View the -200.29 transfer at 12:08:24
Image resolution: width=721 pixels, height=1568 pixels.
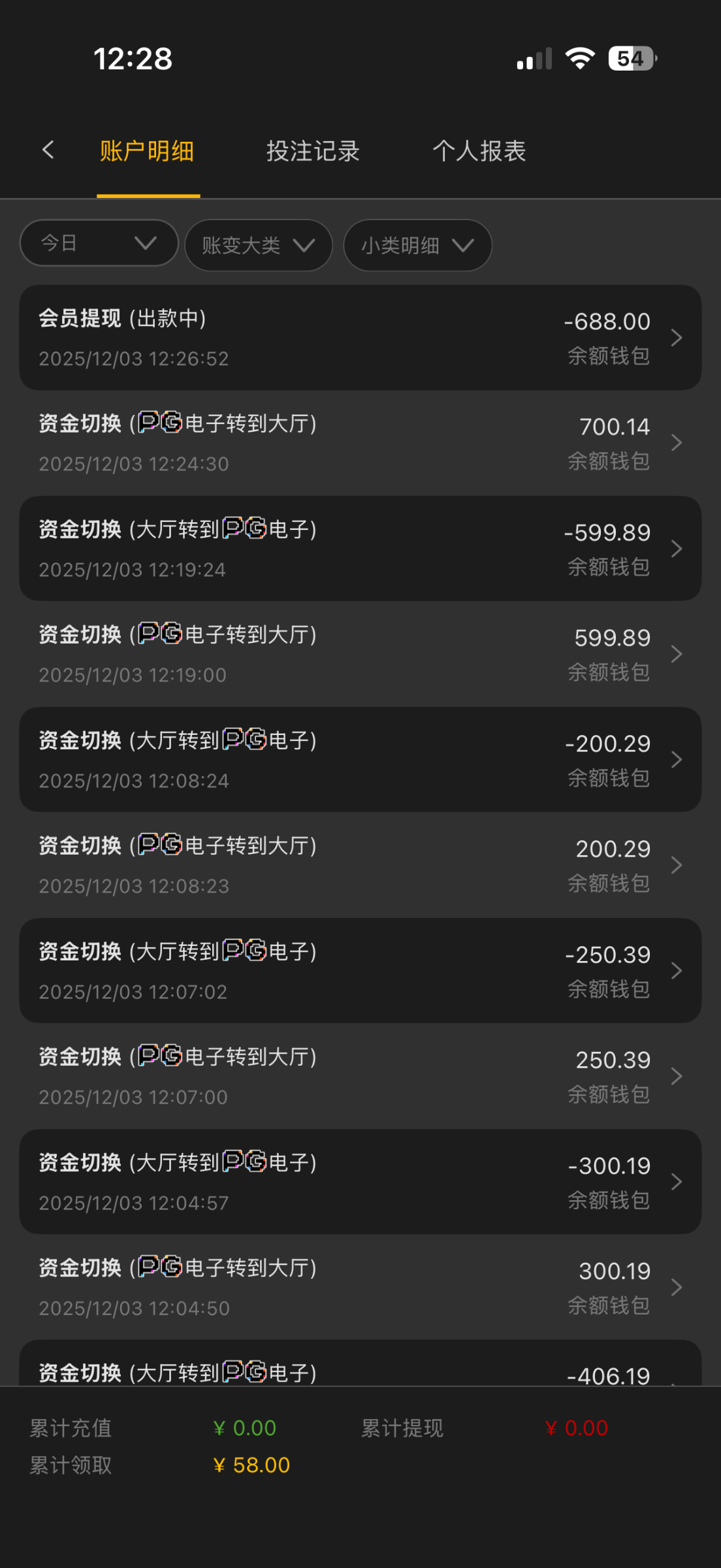(360, 759)
